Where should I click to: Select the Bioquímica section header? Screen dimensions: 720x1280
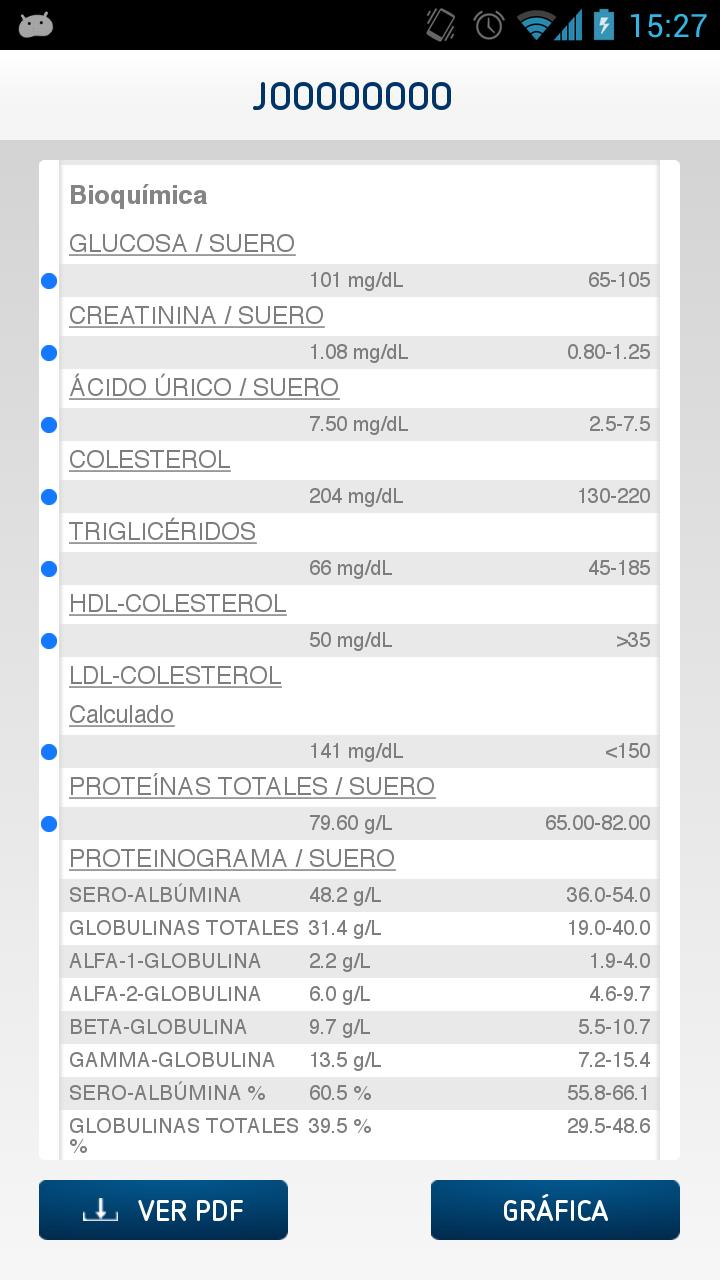click(x=137, y=195)
